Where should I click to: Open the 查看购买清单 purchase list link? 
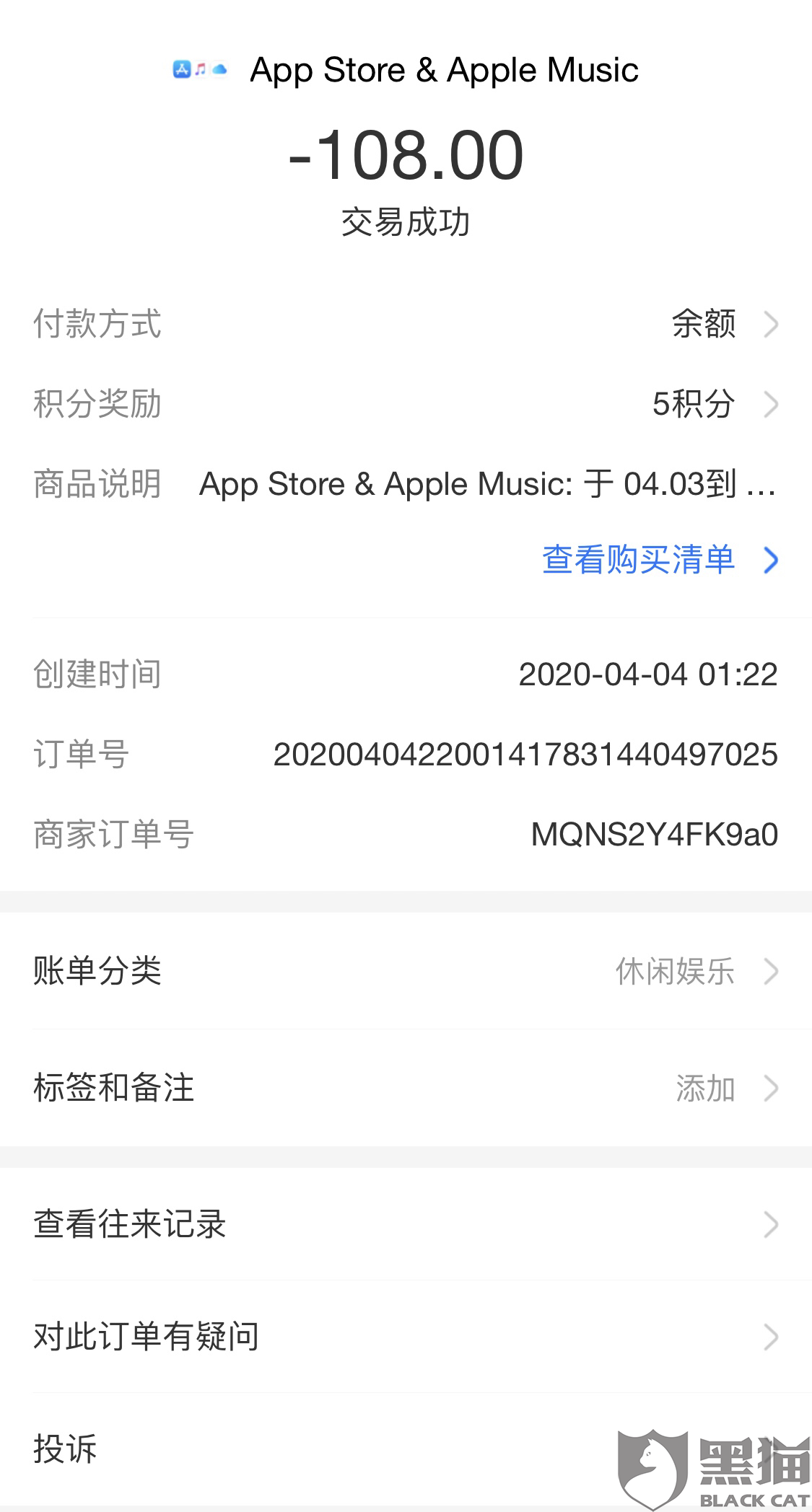pos(658,560)
